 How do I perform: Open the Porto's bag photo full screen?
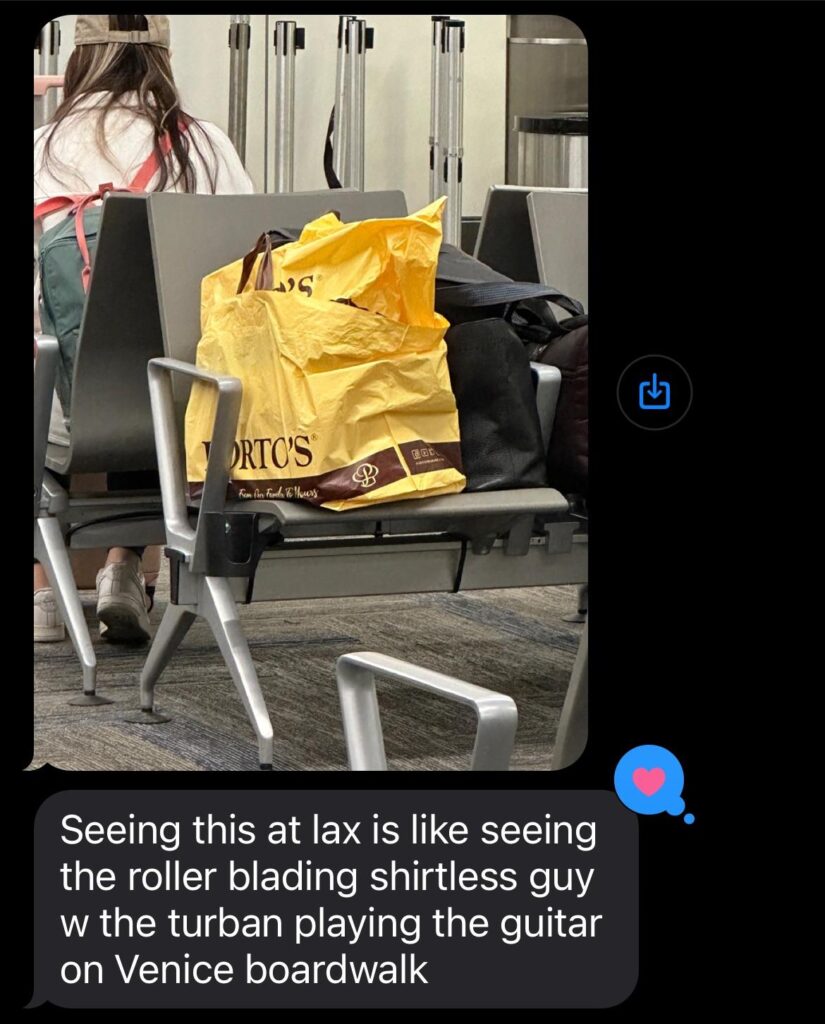[310, 390]
